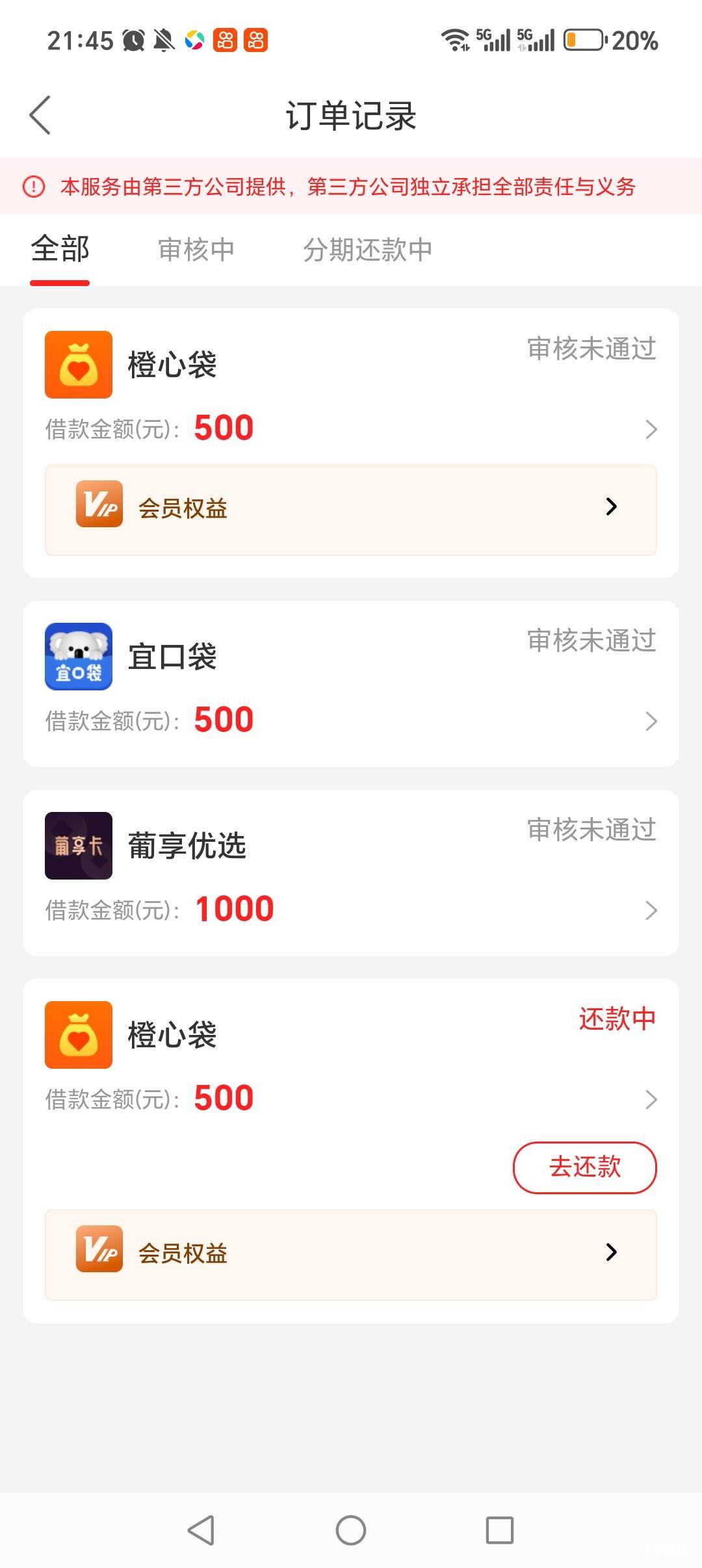Open 会员权益 in the rejected 橙心袋 order

tap(351, 509)
